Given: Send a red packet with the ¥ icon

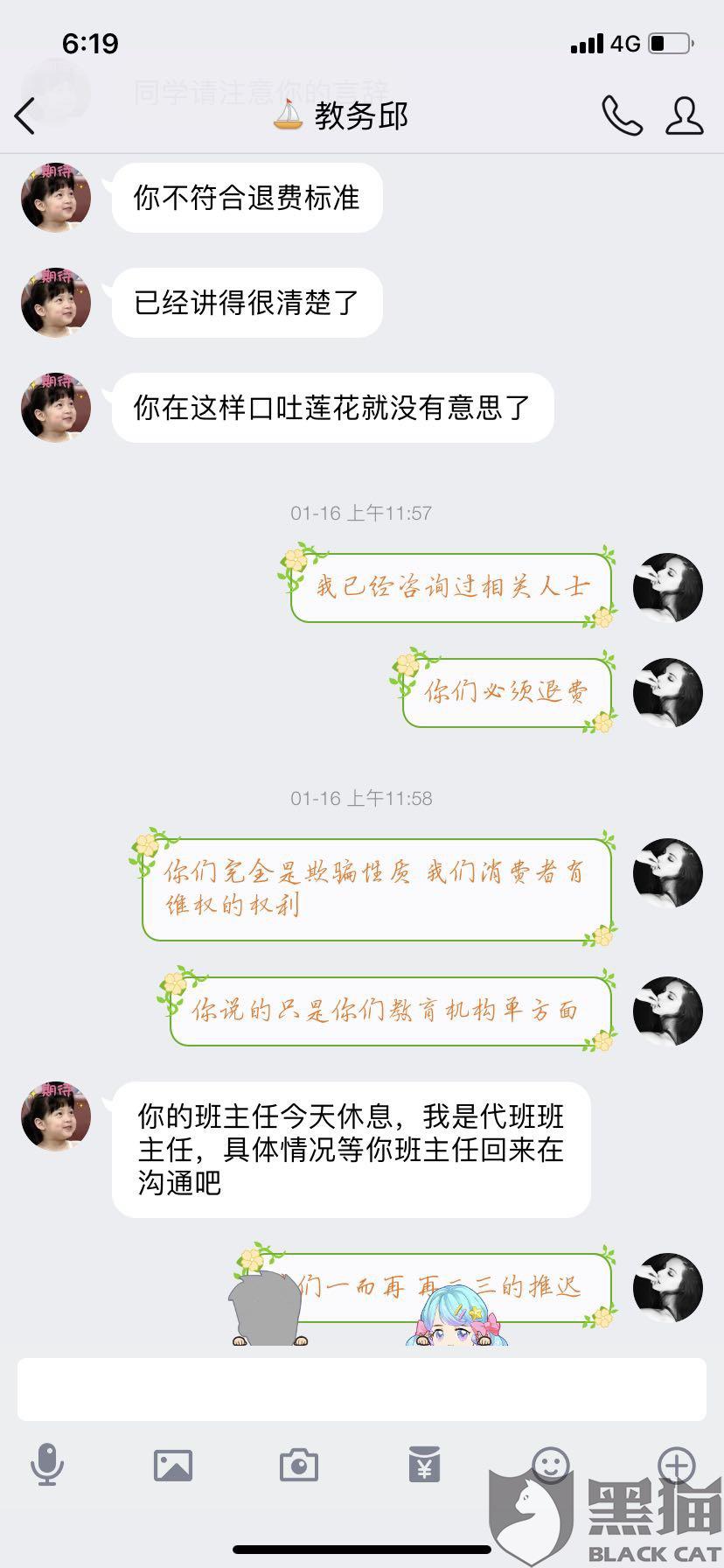Looking at the screenshot, I should [x=424, y=1465].
